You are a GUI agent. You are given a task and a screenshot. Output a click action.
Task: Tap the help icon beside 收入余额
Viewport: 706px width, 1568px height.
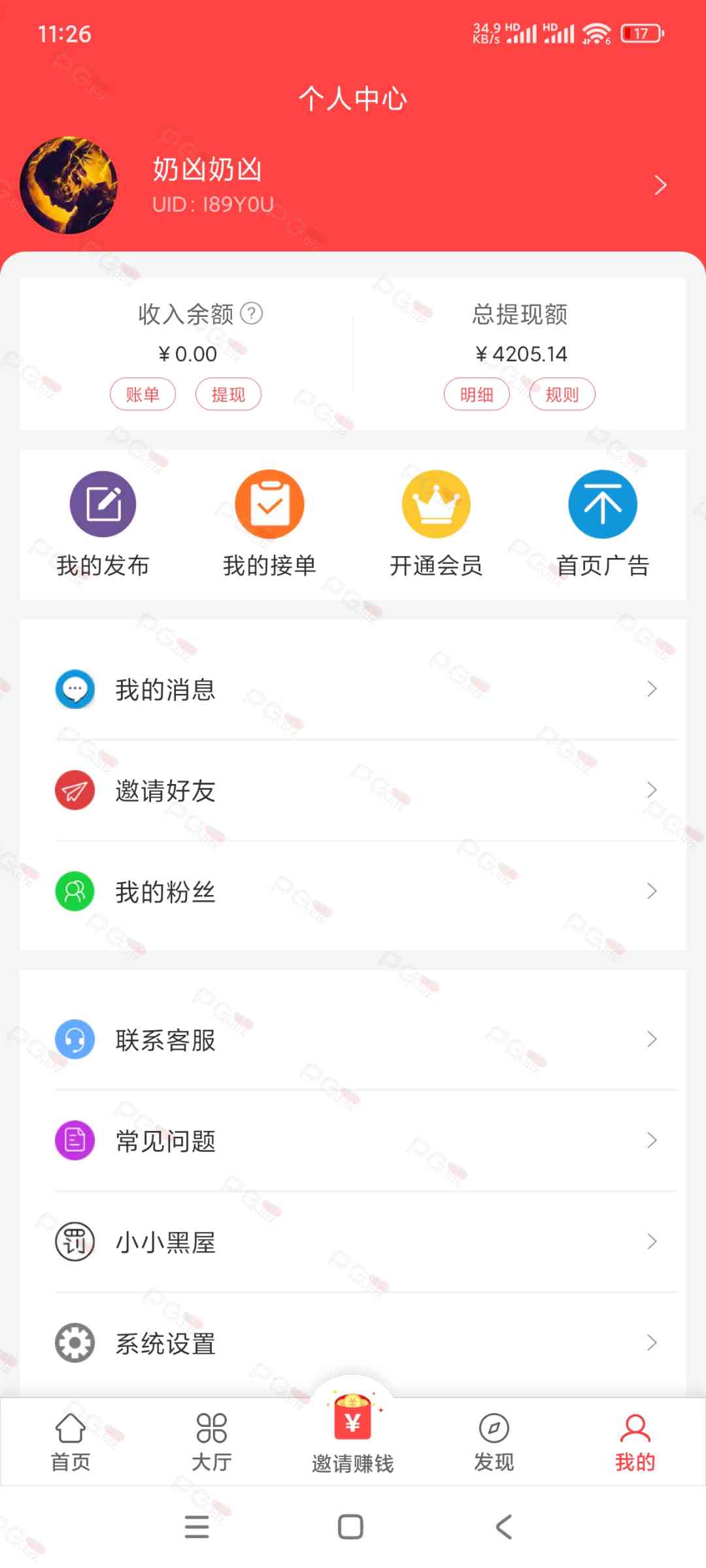point(252,314)
